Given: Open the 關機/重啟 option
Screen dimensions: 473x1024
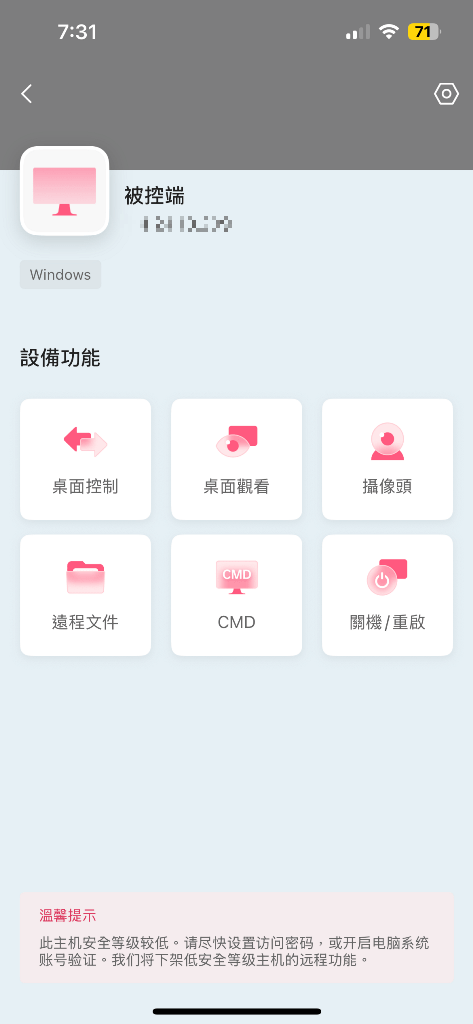Looking at the screenshot, I should pyautogui.click(x=387, y=595).
